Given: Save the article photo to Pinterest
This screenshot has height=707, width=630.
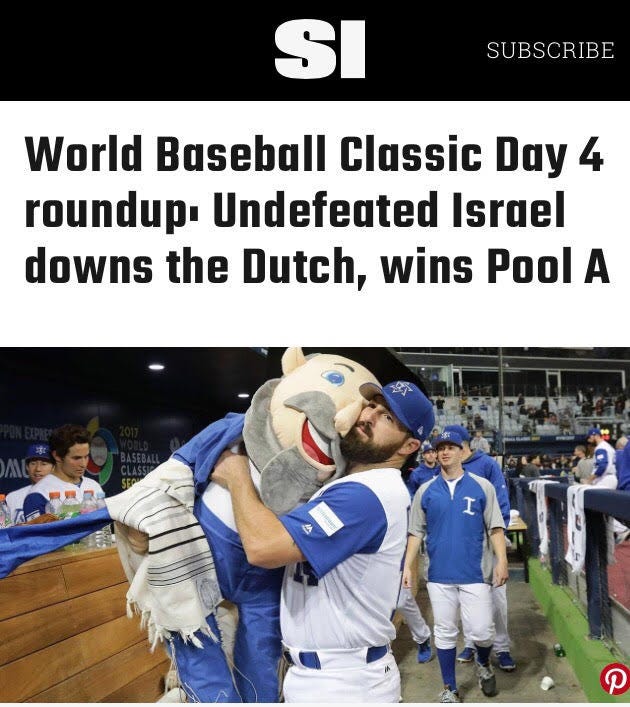Looking at the screenshot, I should [x=615, y=681].
